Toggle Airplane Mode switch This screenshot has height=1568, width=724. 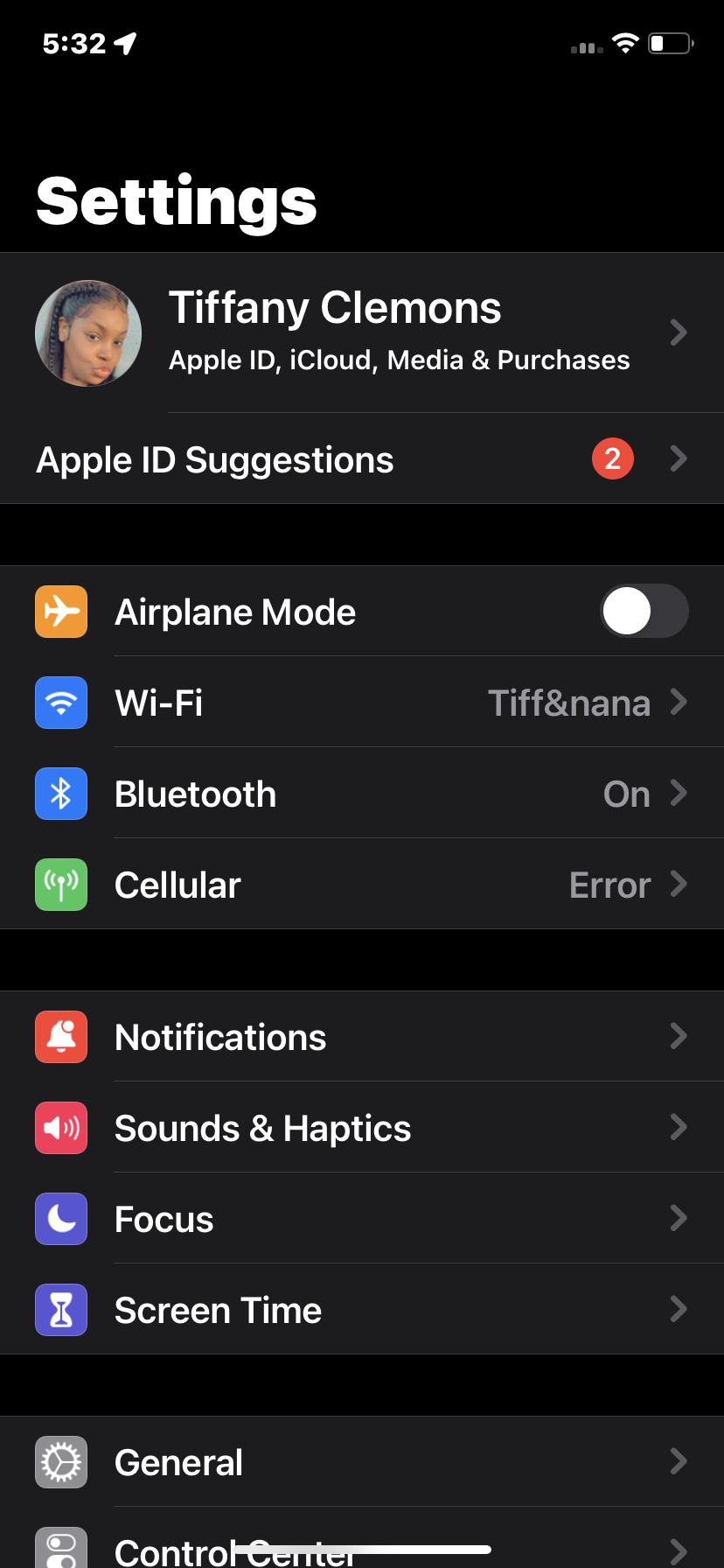(x=644, y=611)
